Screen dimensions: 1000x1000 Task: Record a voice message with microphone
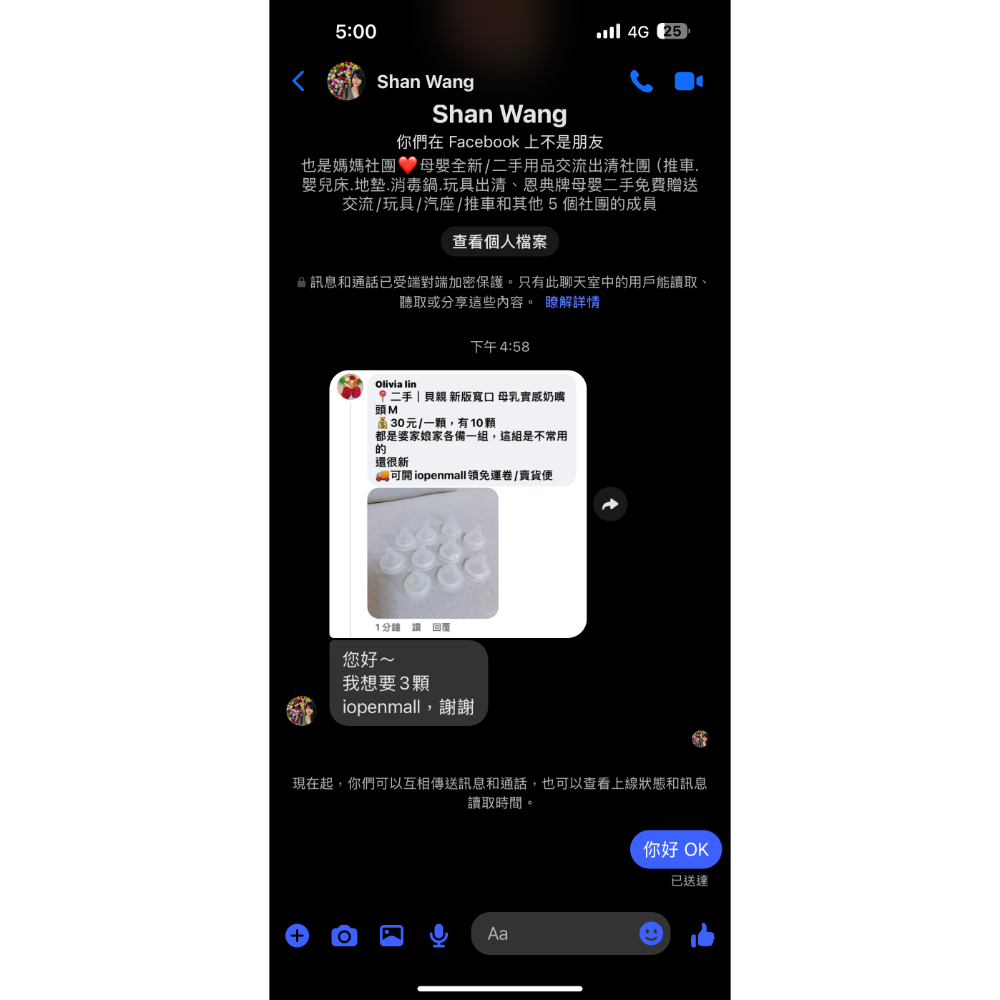(x=438, y=935)
